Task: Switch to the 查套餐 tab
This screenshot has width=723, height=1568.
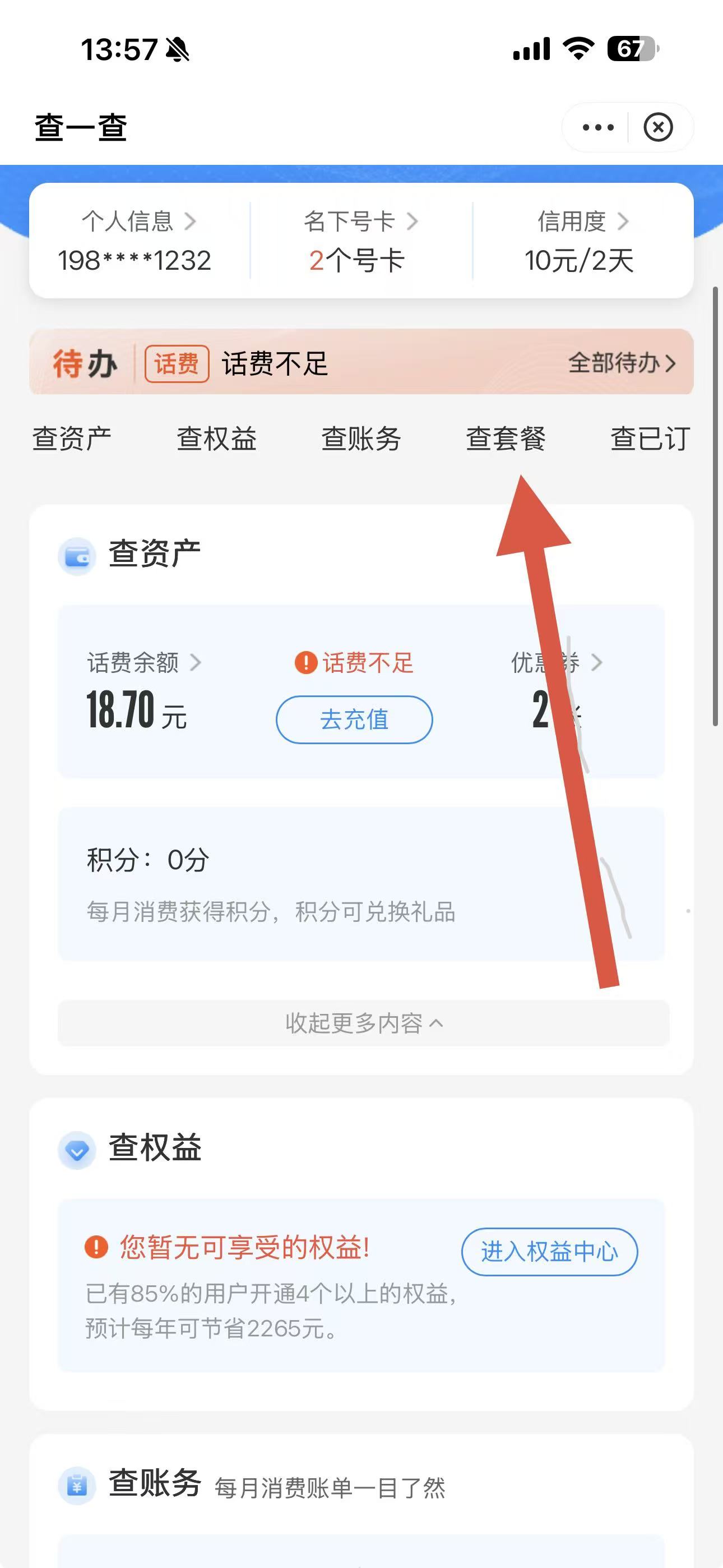Action: (506, 439)
